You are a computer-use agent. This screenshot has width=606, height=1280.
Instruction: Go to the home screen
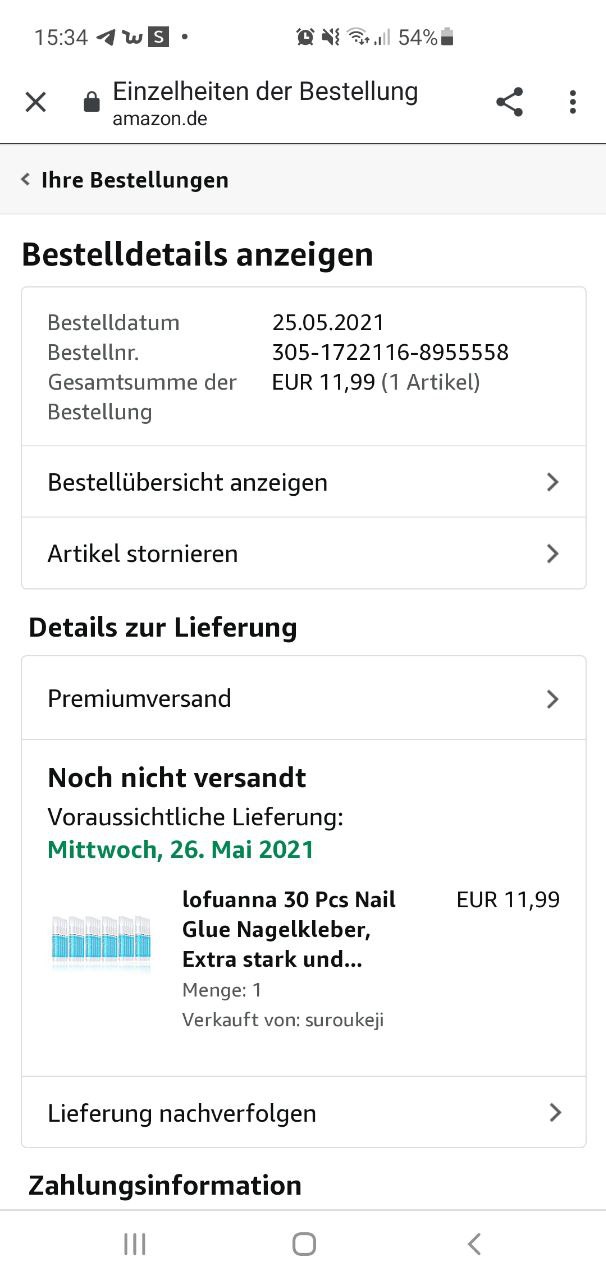[304, 1244]
